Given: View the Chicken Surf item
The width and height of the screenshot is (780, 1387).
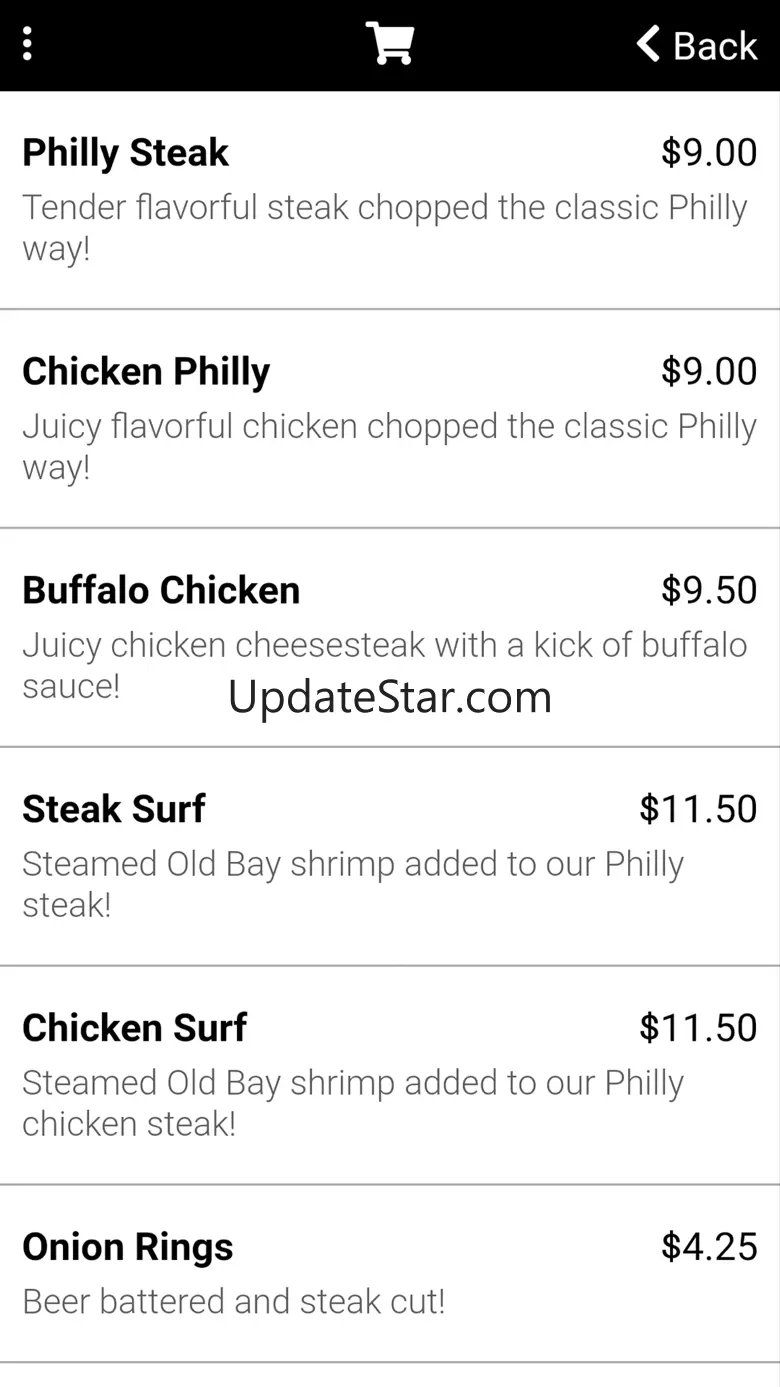Looking at the screenshot, I should pos(390,1076).
